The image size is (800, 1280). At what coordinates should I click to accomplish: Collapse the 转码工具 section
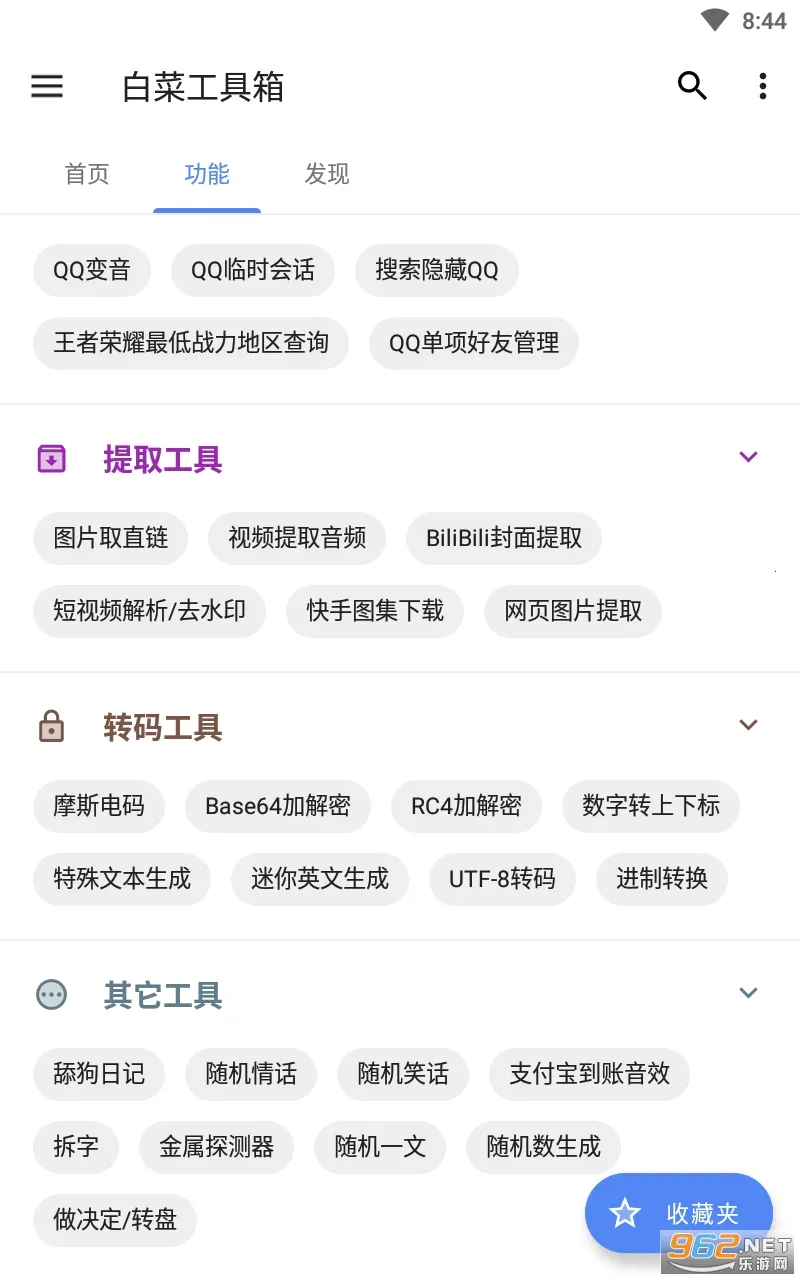coord(748,725)
